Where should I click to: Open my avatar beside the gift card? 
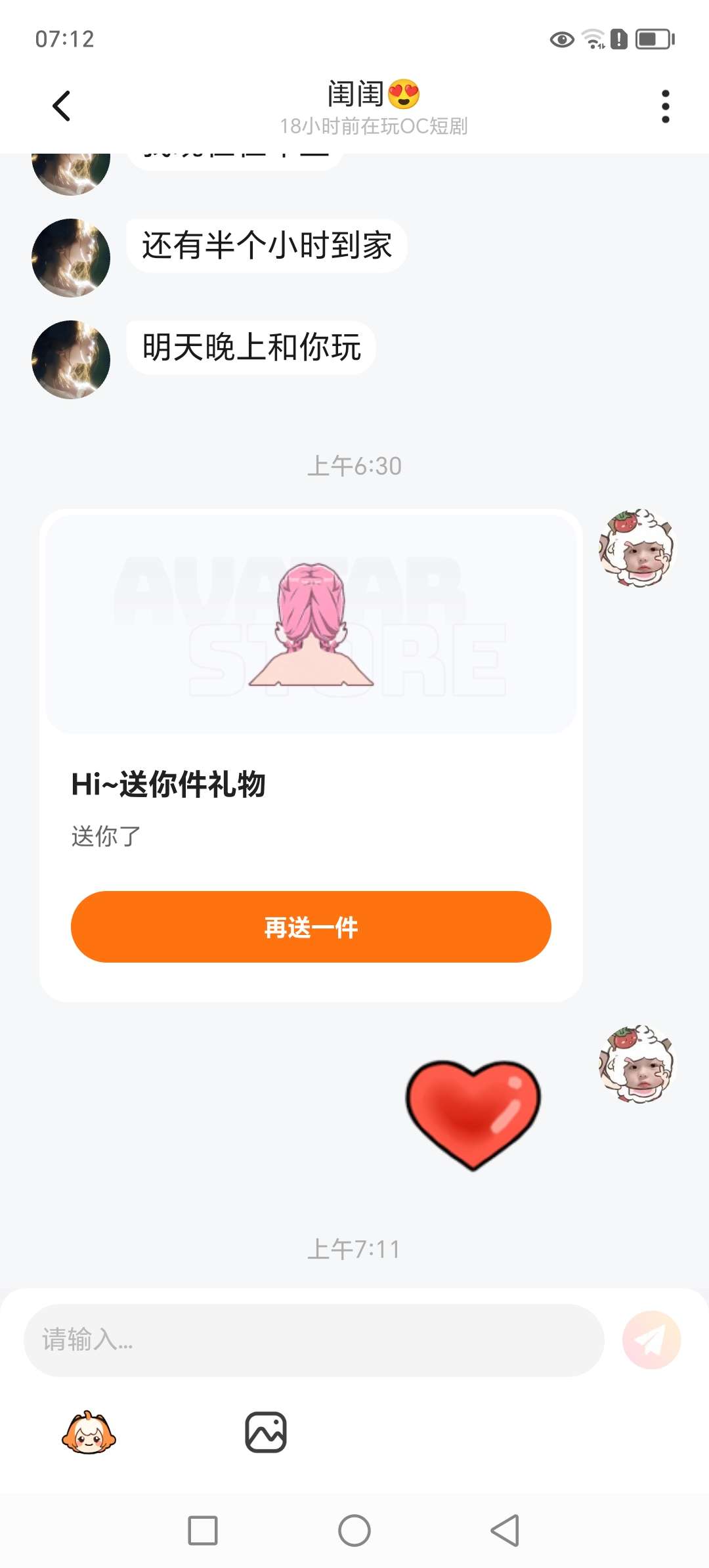pyautogui.click(x=637, y=548)
